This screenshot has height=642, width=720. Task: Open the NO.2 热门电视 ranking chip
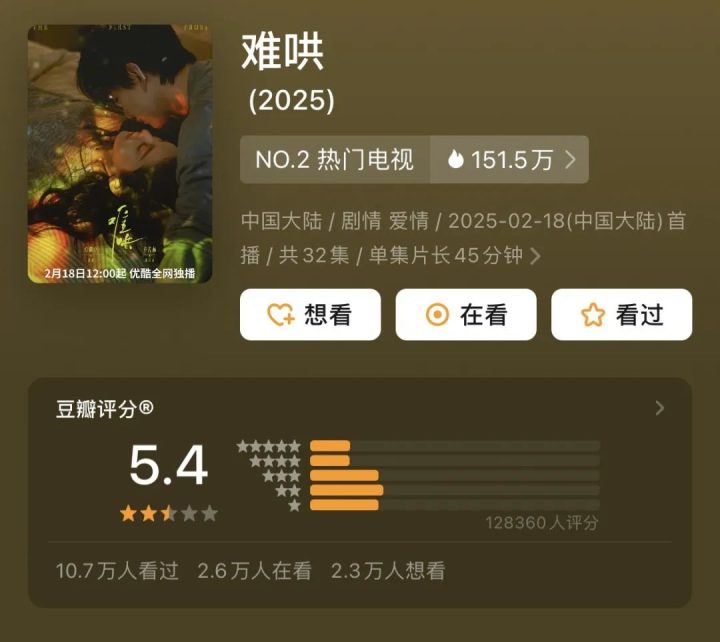tap(335, 160)
